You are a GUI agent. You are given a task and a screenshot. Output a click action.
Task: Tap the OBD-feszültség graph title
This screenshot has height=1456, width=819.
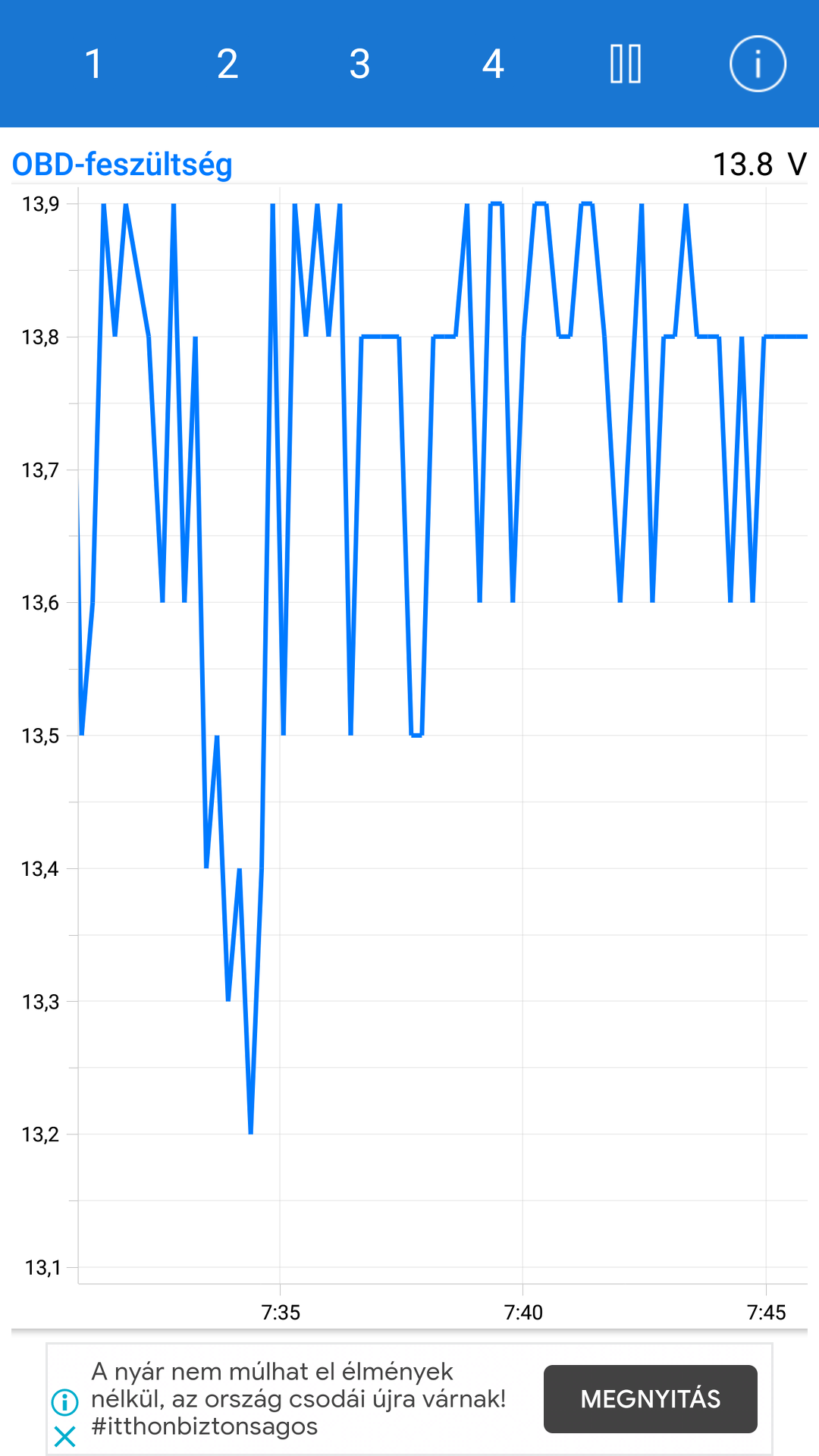122,165
